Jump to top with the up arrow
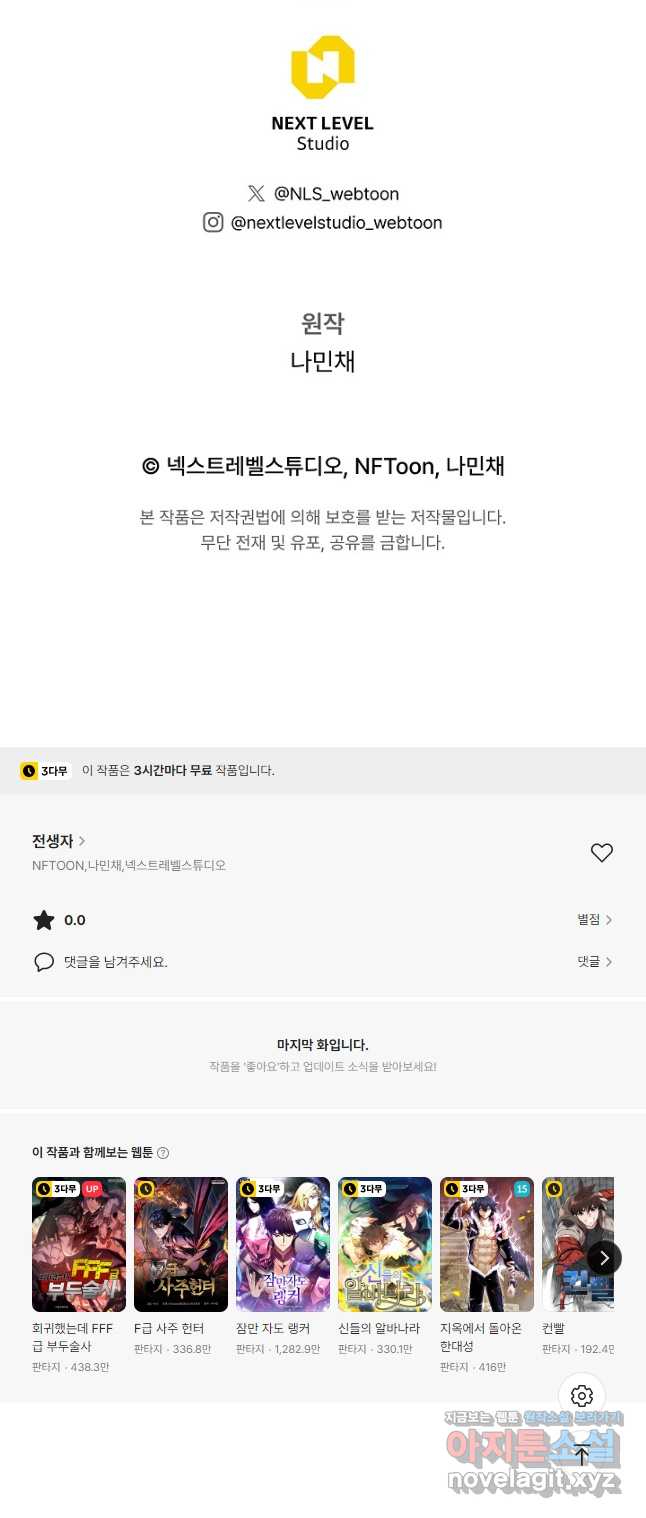The height and width of the screenshot is (1518, 646). point(582,1456)
